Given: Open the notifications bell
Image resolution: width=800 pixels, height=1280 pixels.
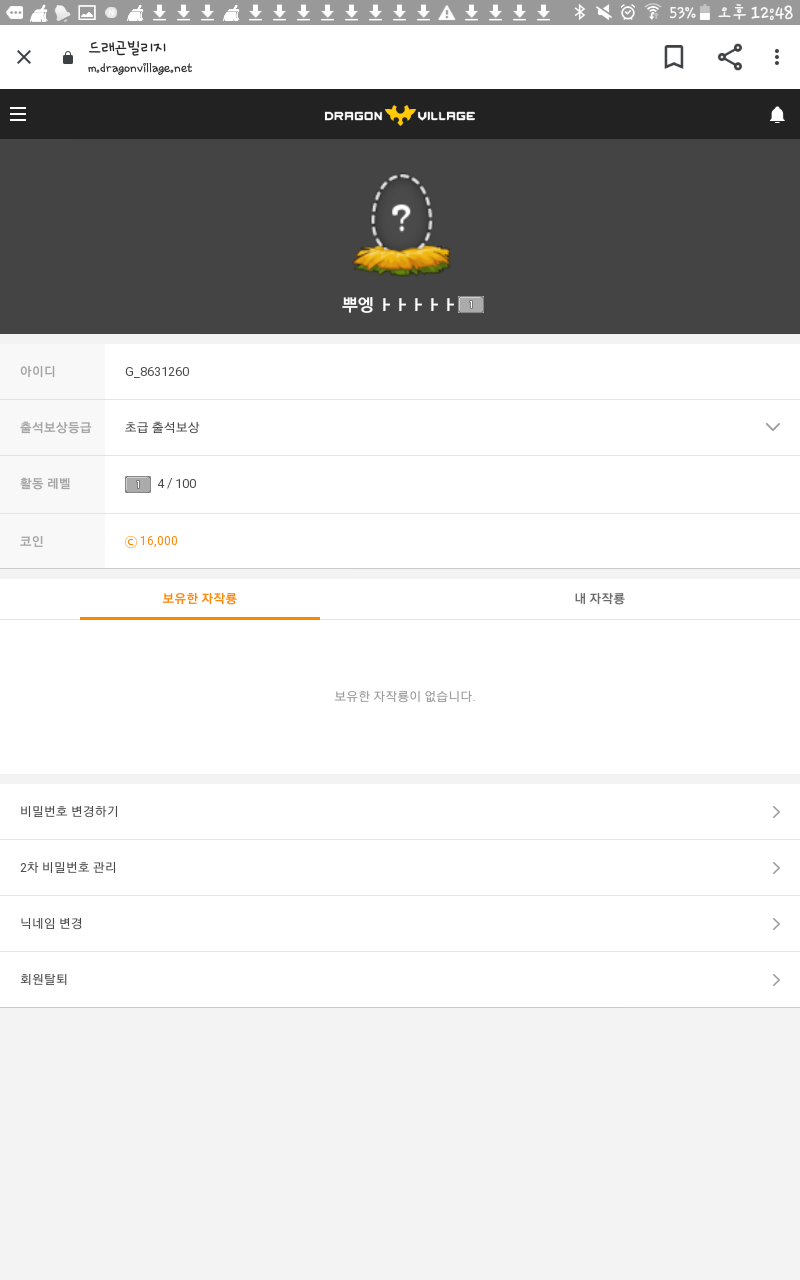Looking at the screenshot, I should [x=777, y=115].
